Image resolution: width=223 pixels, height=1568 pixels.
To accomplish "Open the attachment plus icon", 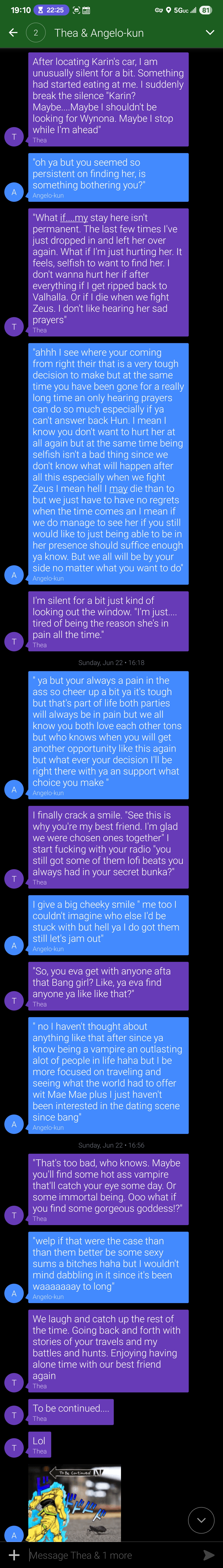I will pos(13,1555).
